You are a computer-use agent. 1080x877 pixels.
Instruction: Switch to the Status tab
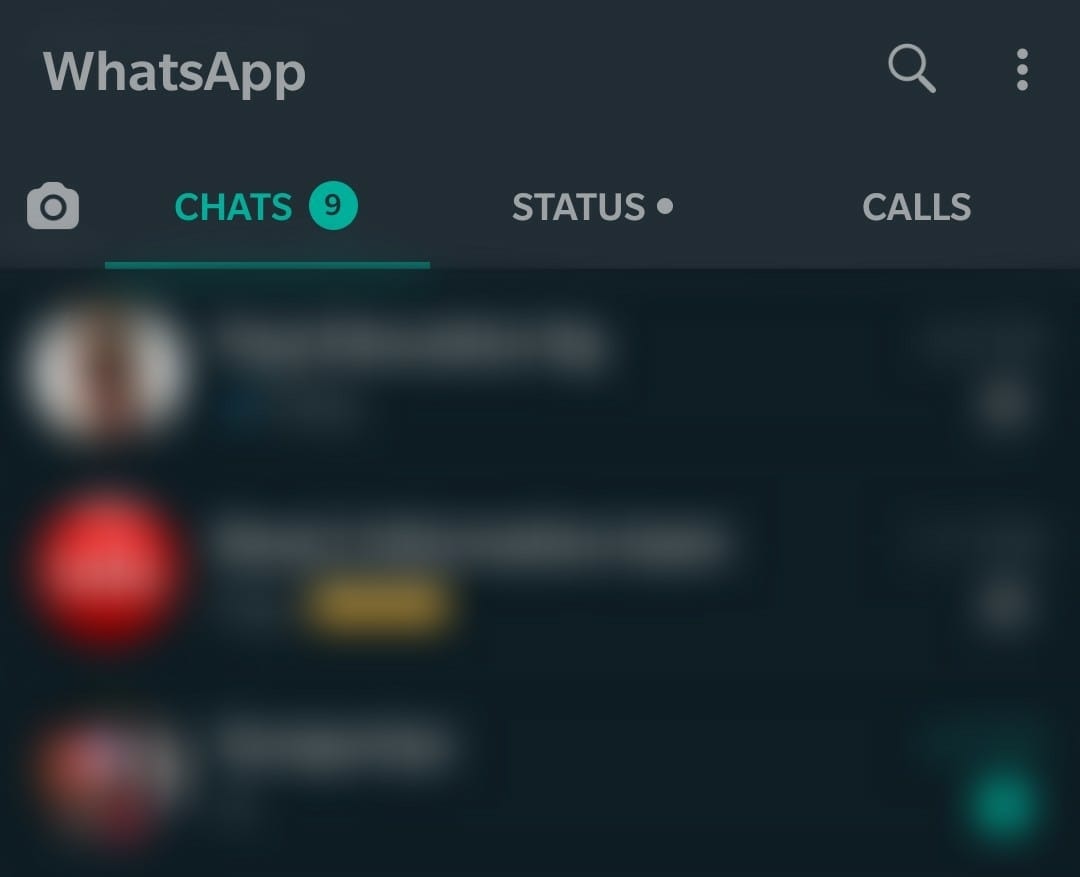591,207
